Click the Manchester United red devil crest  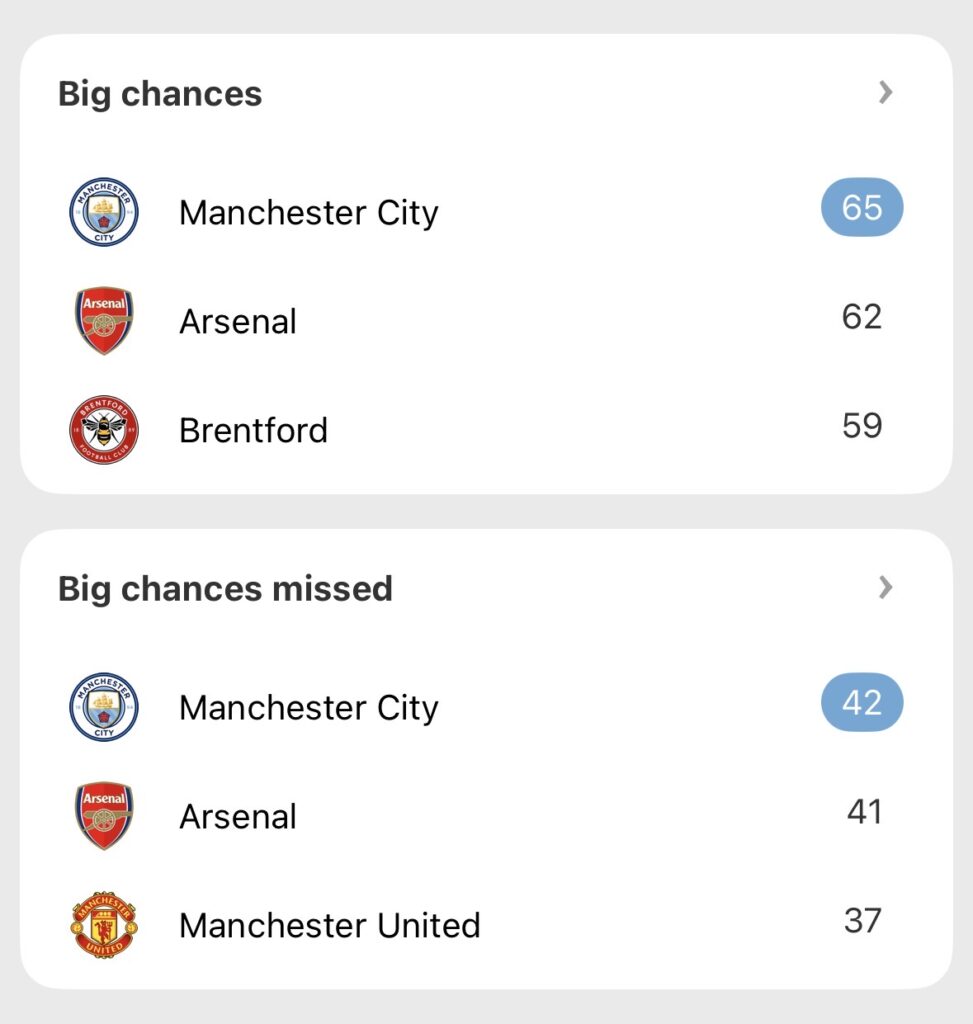pos(103,925)
